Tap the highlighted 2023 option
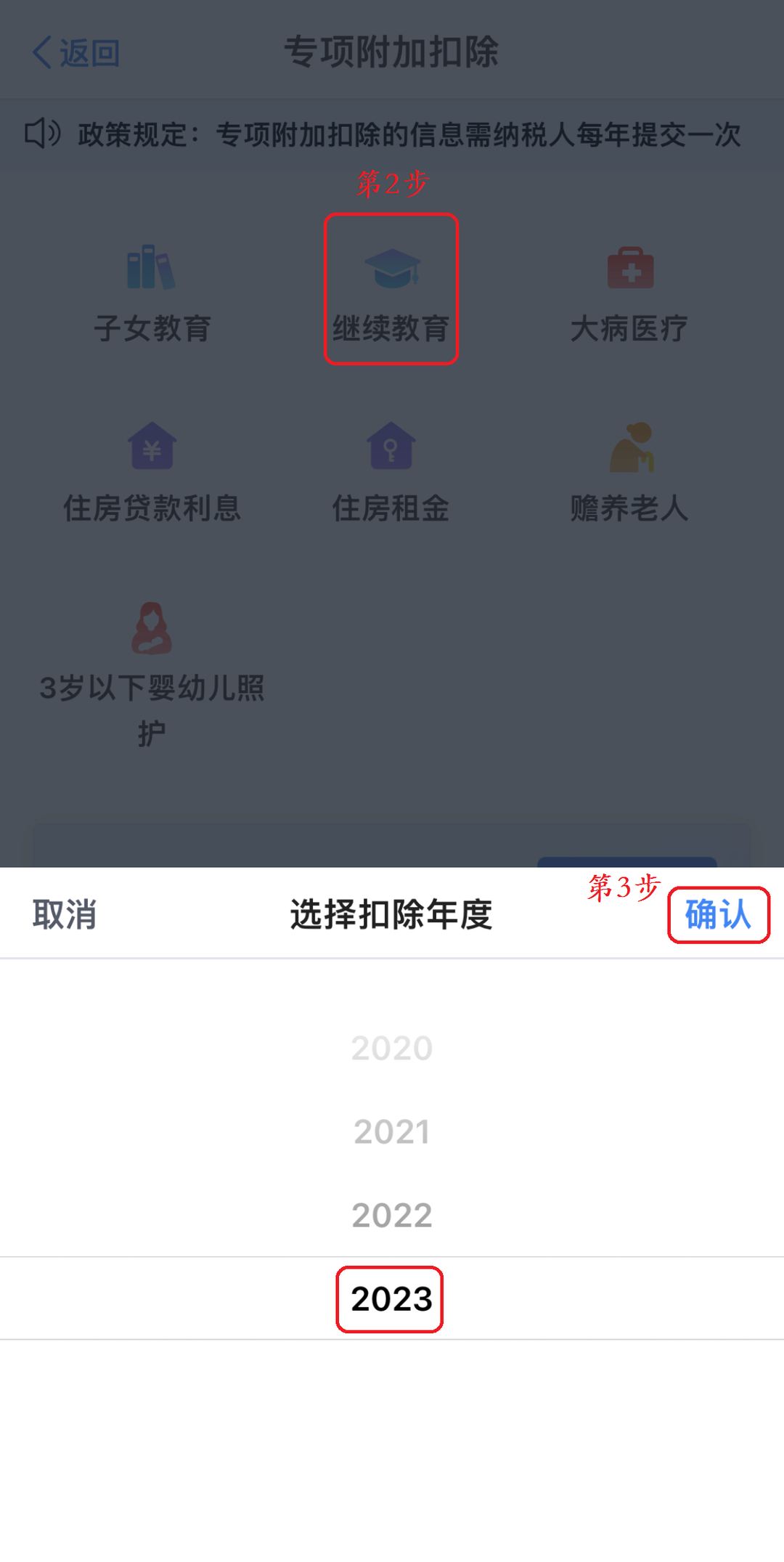The height and width of the screenshot is (1562, 784). point(391,1298)
